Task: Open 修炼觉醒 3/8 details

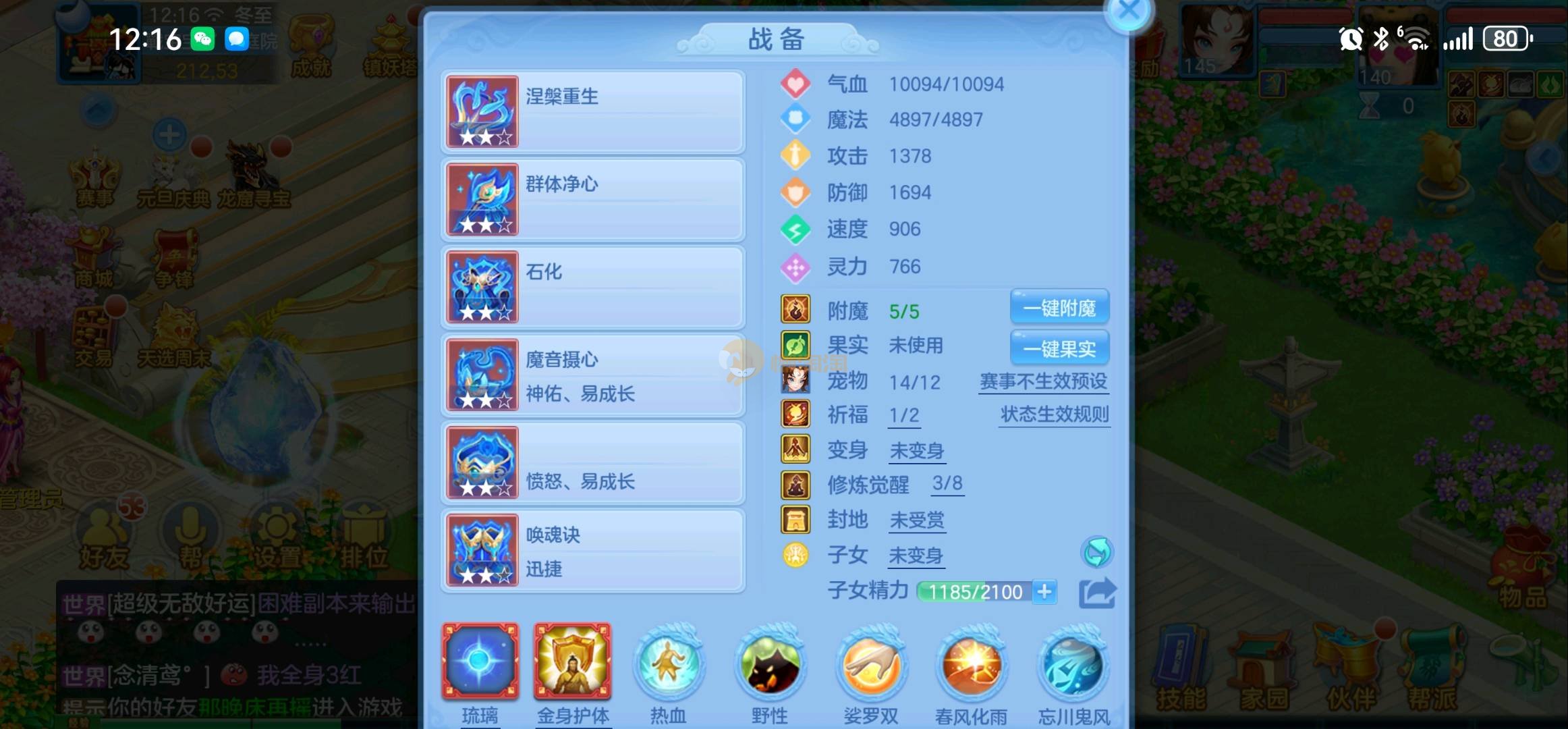Action: pos(947,483)
